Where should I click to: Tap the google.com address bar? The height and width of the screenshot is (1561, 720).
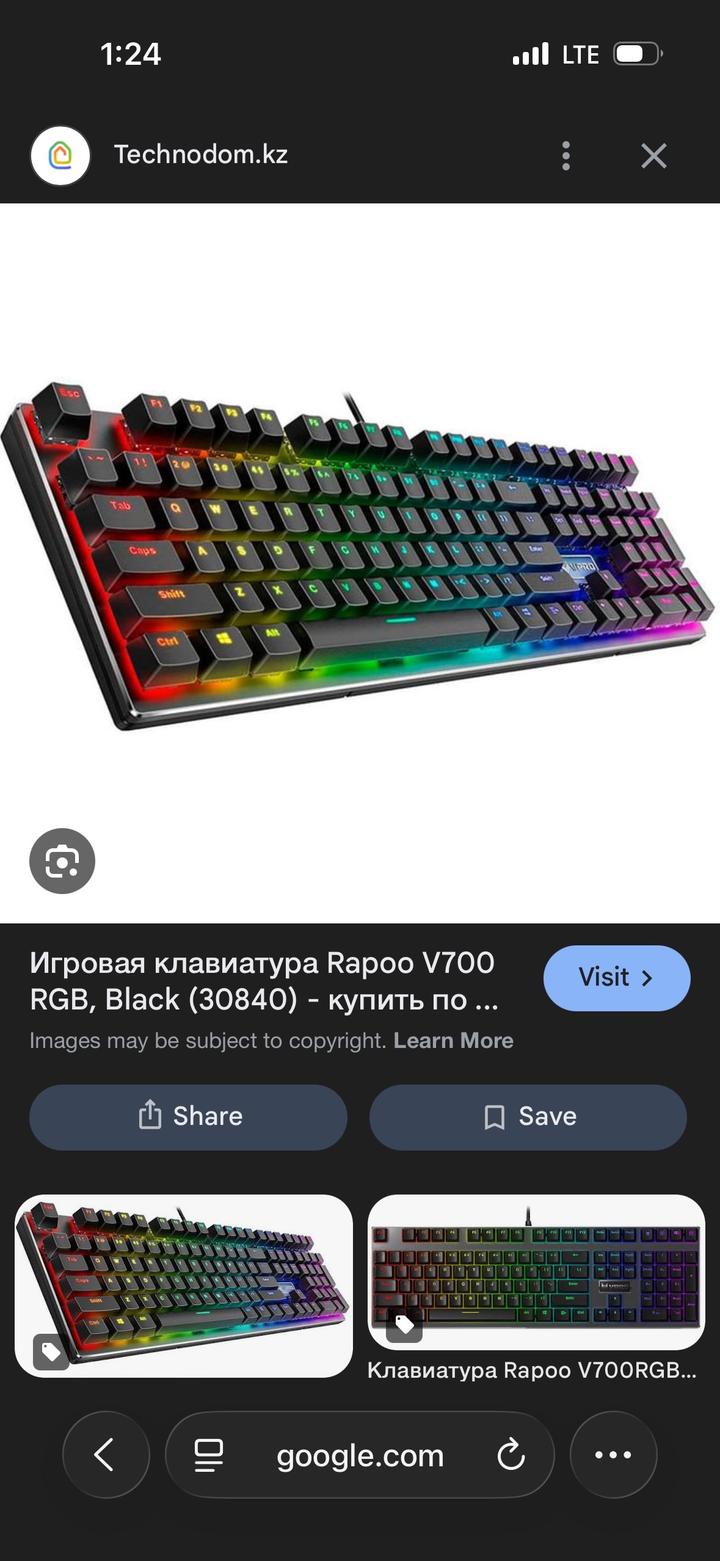(360, 1455)
